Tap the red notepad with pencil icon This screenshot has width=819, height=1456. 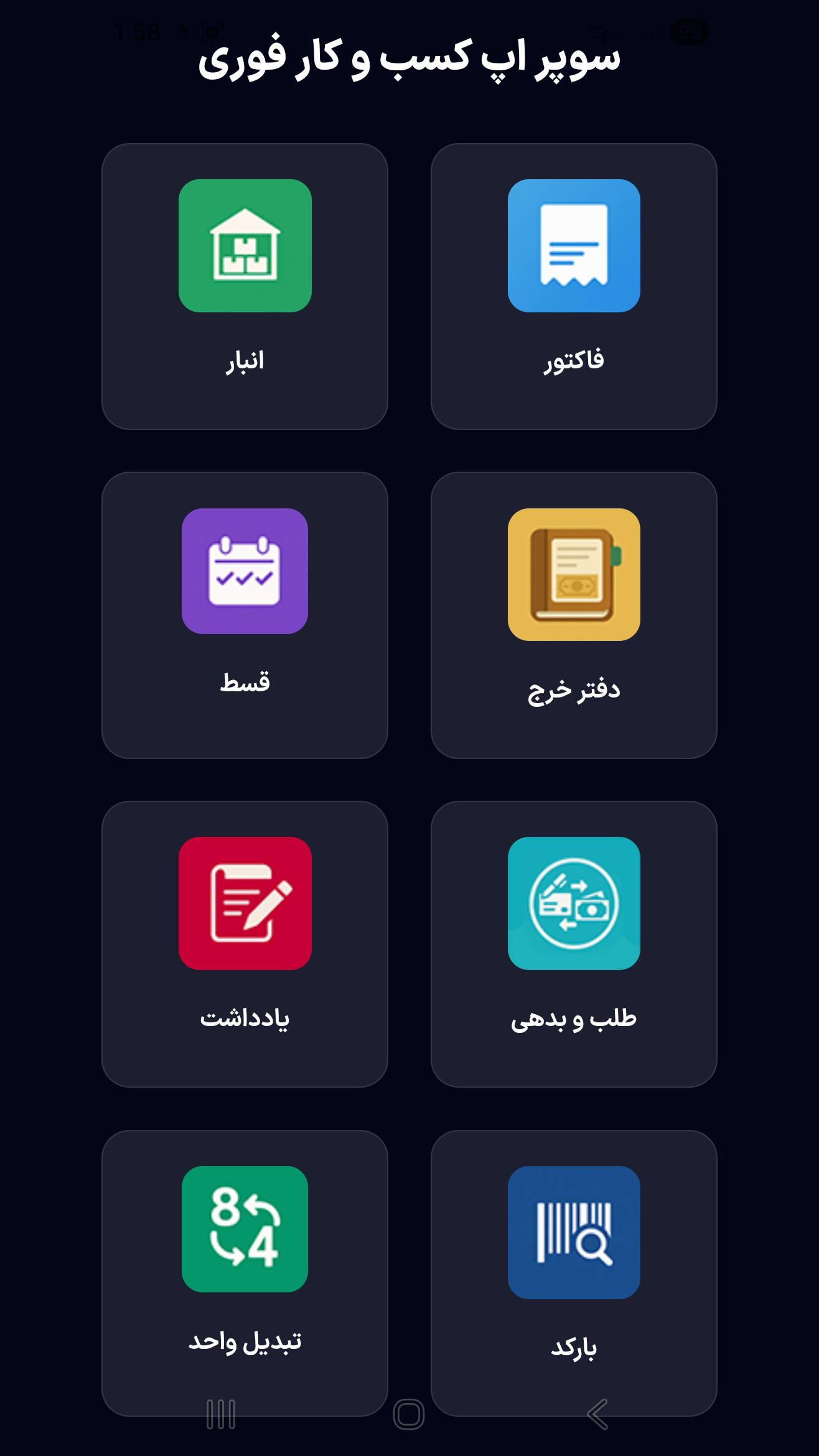tap(245, 907)
